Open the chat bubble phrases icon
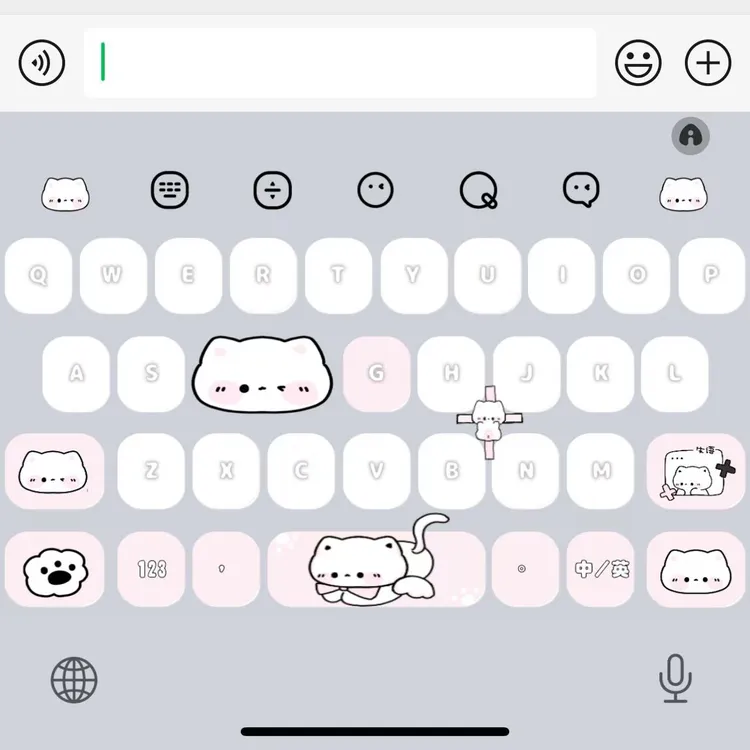This screenshot has width=750, height=750. (x=581, y=189)
